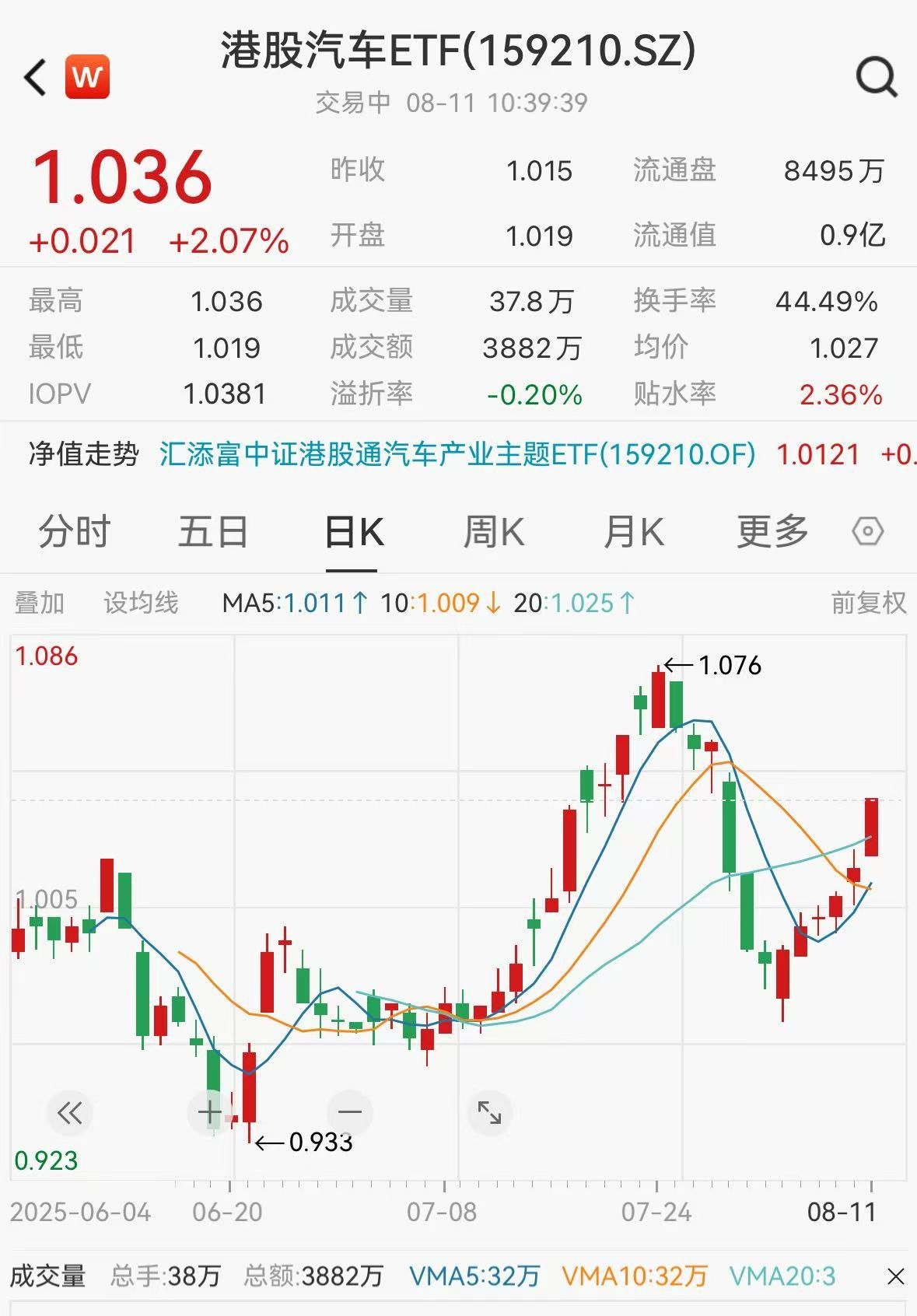917x1316 pixels.
Task: Switch to the 分时 chart tab
Action: (75, 533)
